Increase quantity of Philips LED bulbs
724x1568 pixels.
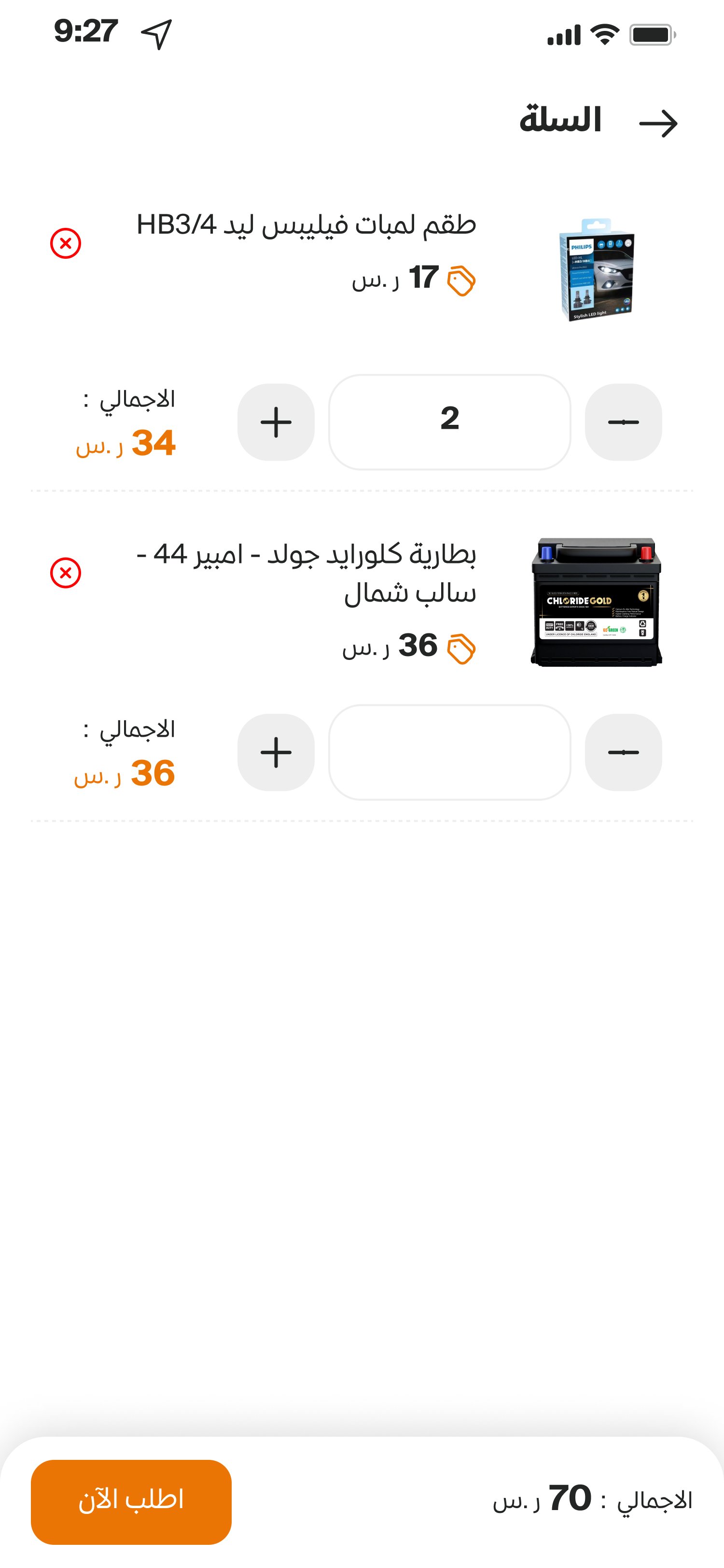(x=276, y=422)
